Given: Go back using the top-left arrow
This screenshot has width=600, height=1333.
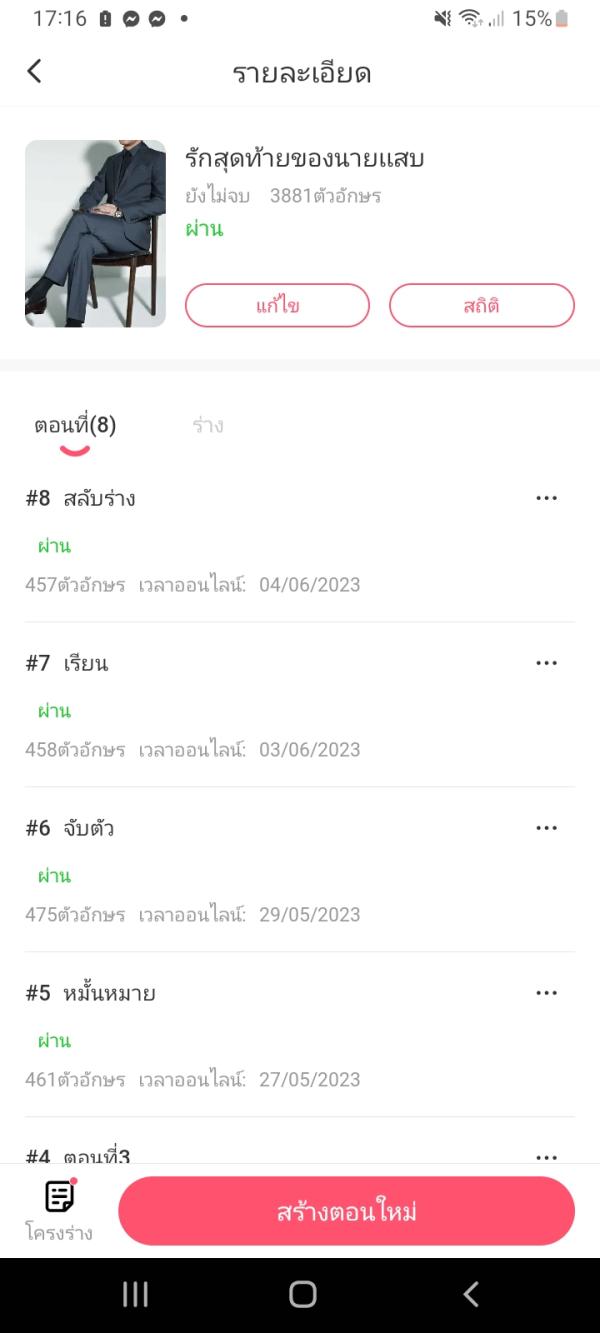Looking at the screenshot, I should (x=35, y=71).
